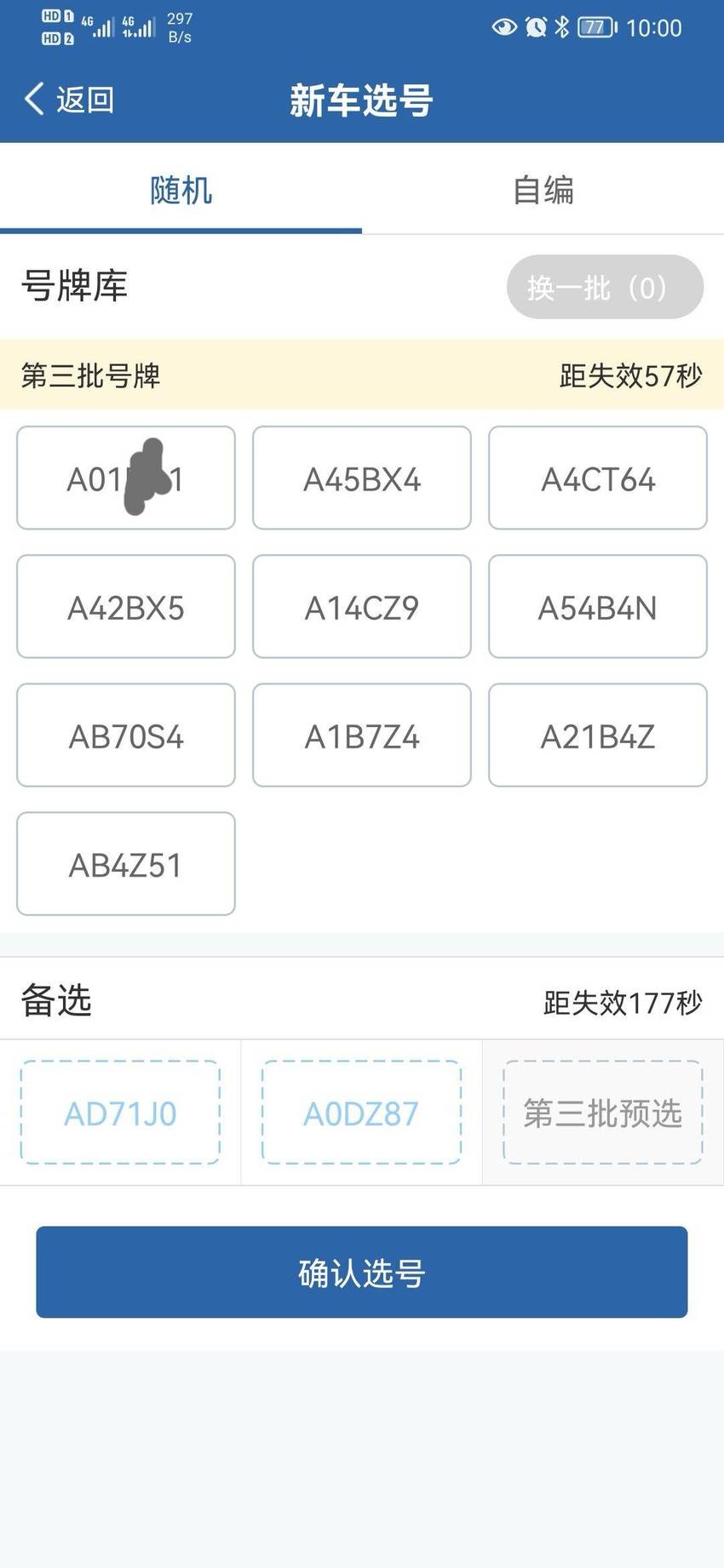Select the 随机 tab
Image resolution: width=724 pixels, height=1568 pixels.
point(181,189)
